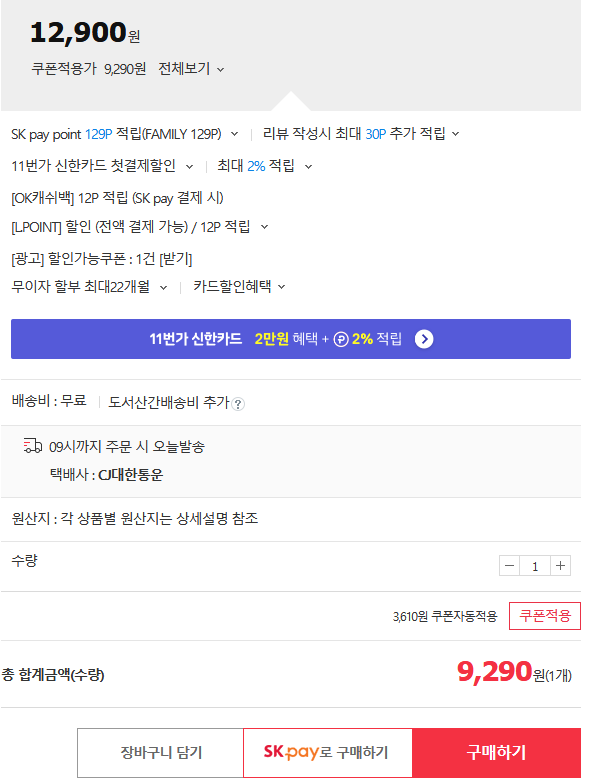Tap 쿠폰적용 button
This screenshot has height=780, width=602.
545,616
